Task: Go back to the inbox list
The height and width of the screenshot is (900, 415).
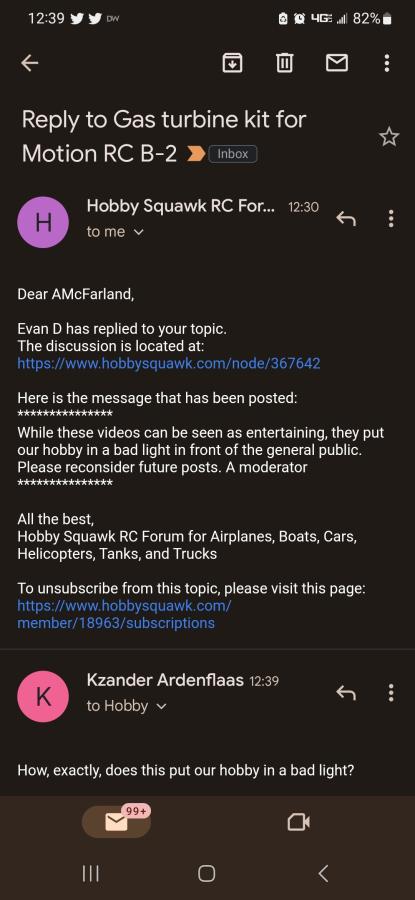Action: (29, 64)
